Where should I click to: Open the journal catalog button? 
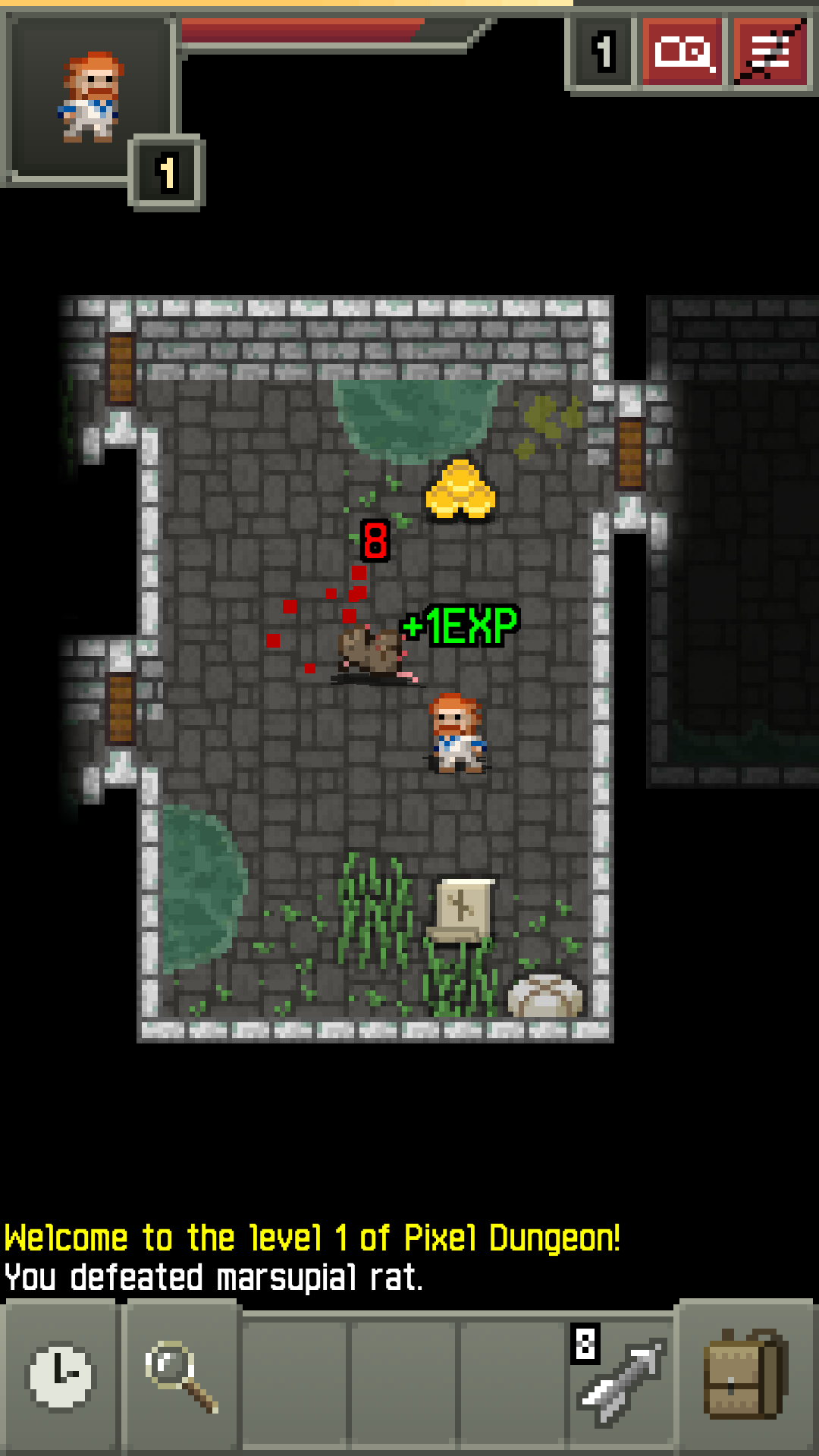(x=682, y=53)
